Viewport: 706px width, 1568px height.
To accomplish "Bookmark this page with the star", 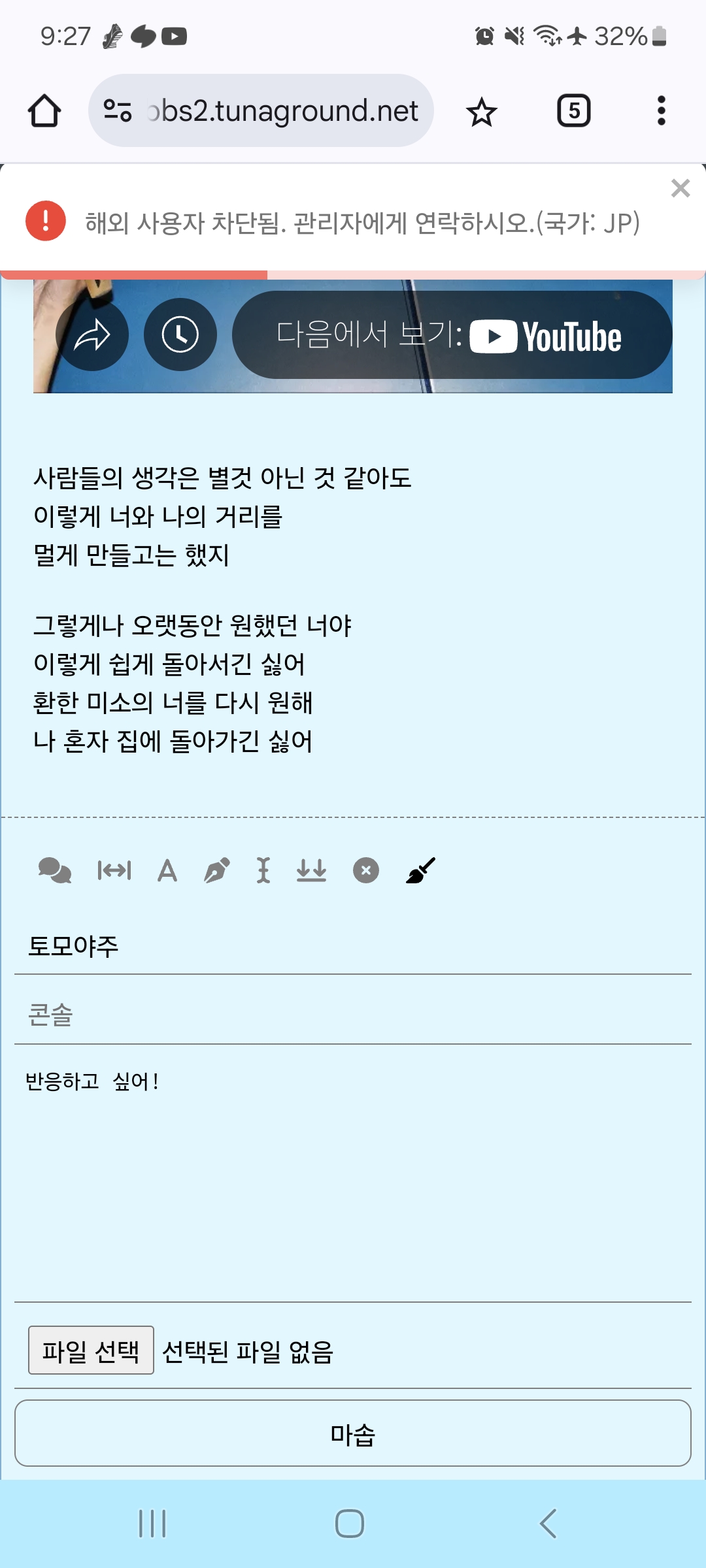I will point(482,111).
